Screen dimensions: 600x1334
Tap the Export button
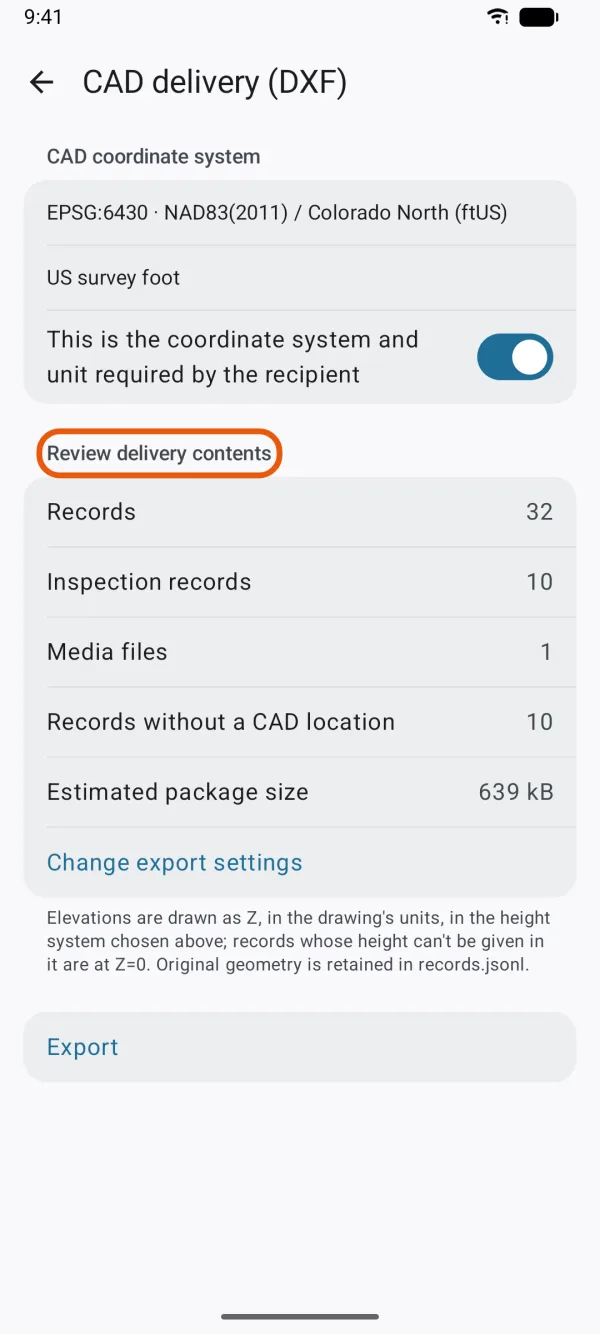[300, 1047]
